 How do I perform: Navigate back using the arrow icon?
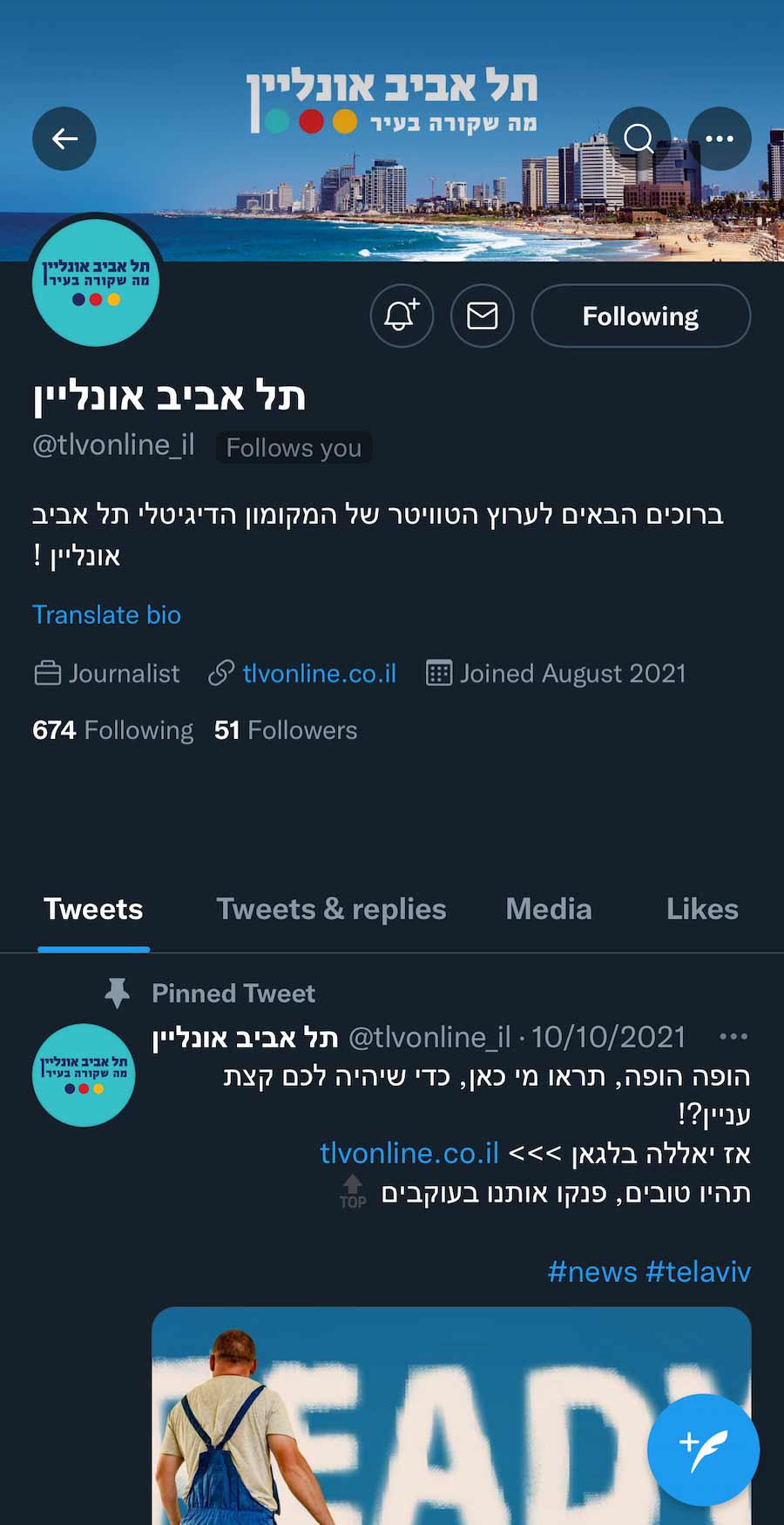(x=64, y=139)
